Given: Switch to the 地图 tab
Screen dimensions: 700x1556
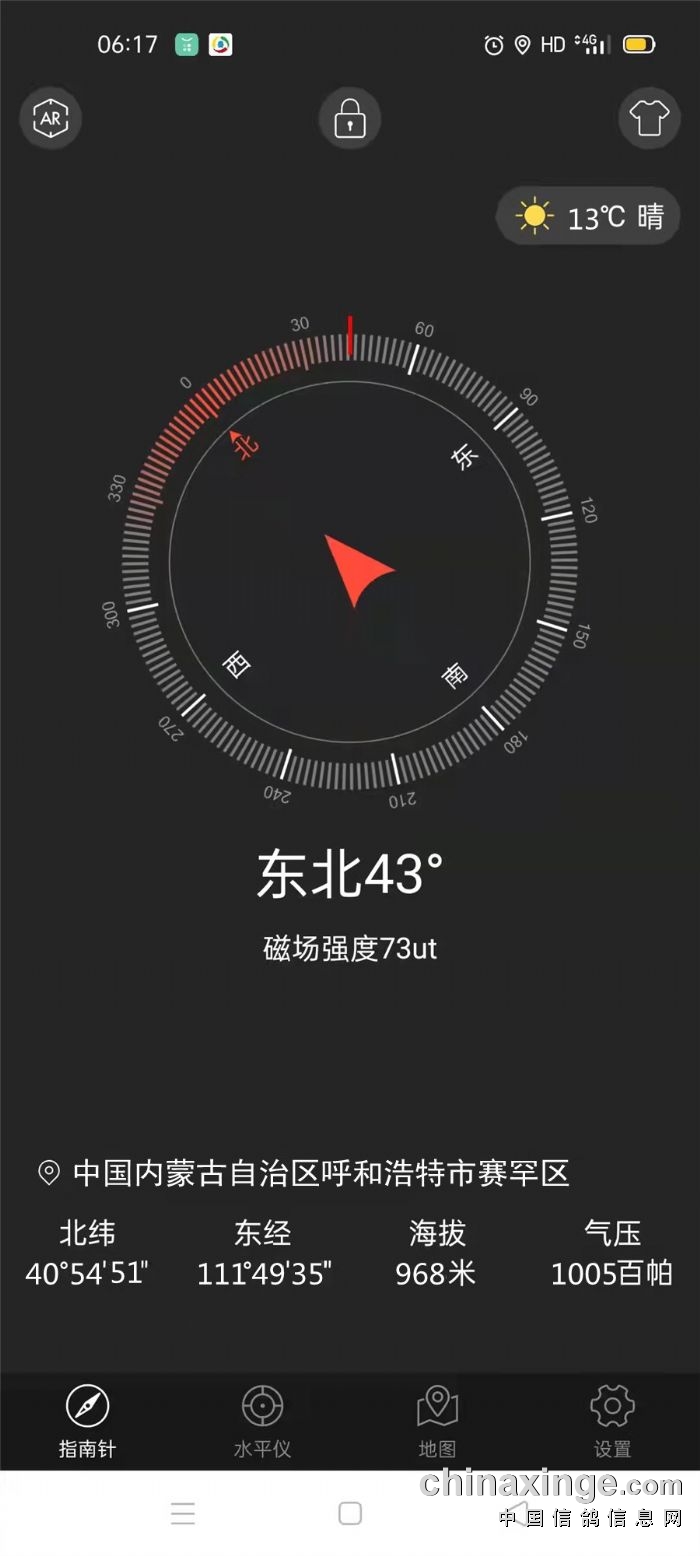Looking at the screenshot, I should (x=437, y=1420).
